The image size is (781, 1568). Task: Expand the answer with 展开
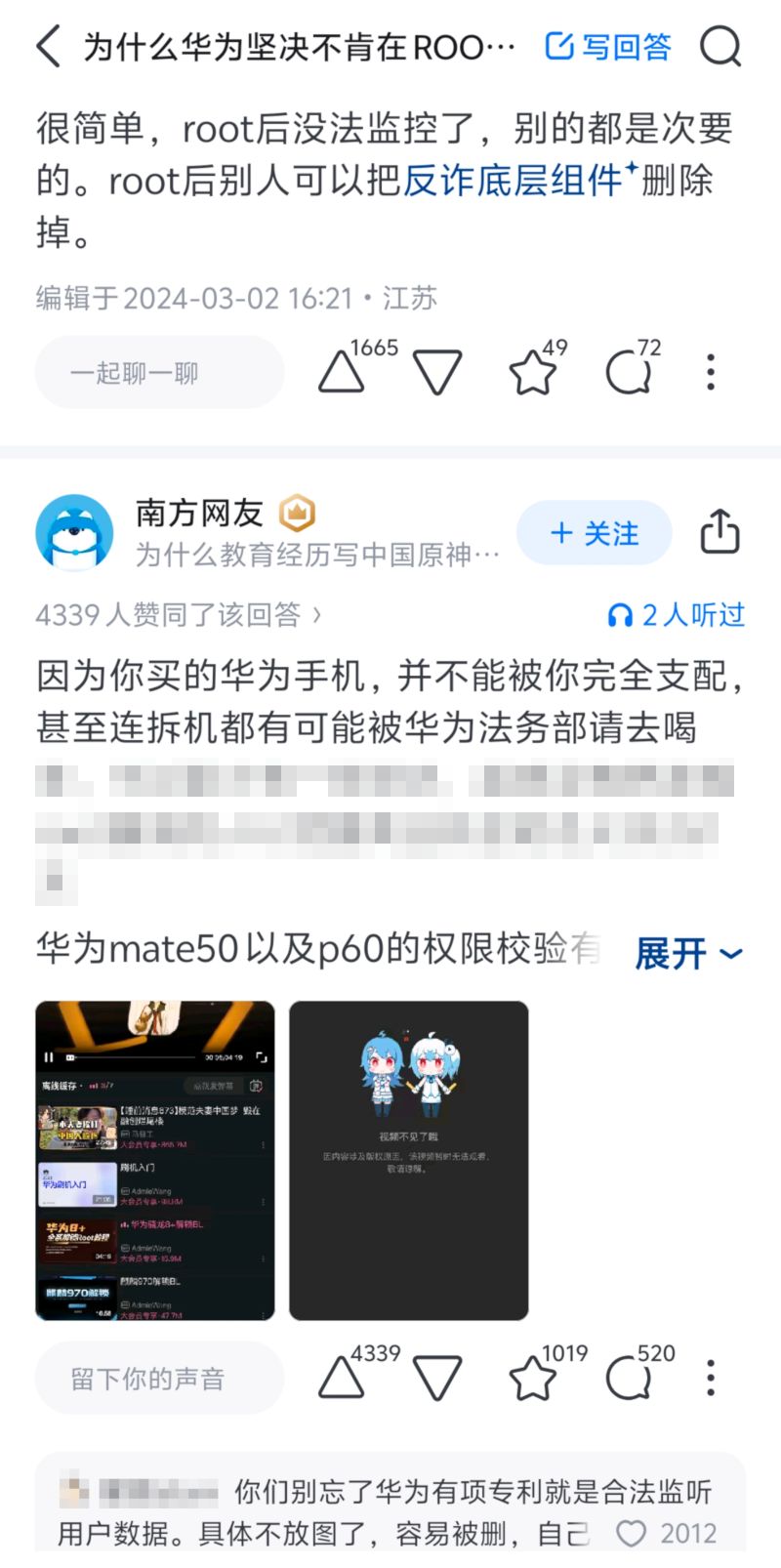pyautogui.click(x=689, y=953)
